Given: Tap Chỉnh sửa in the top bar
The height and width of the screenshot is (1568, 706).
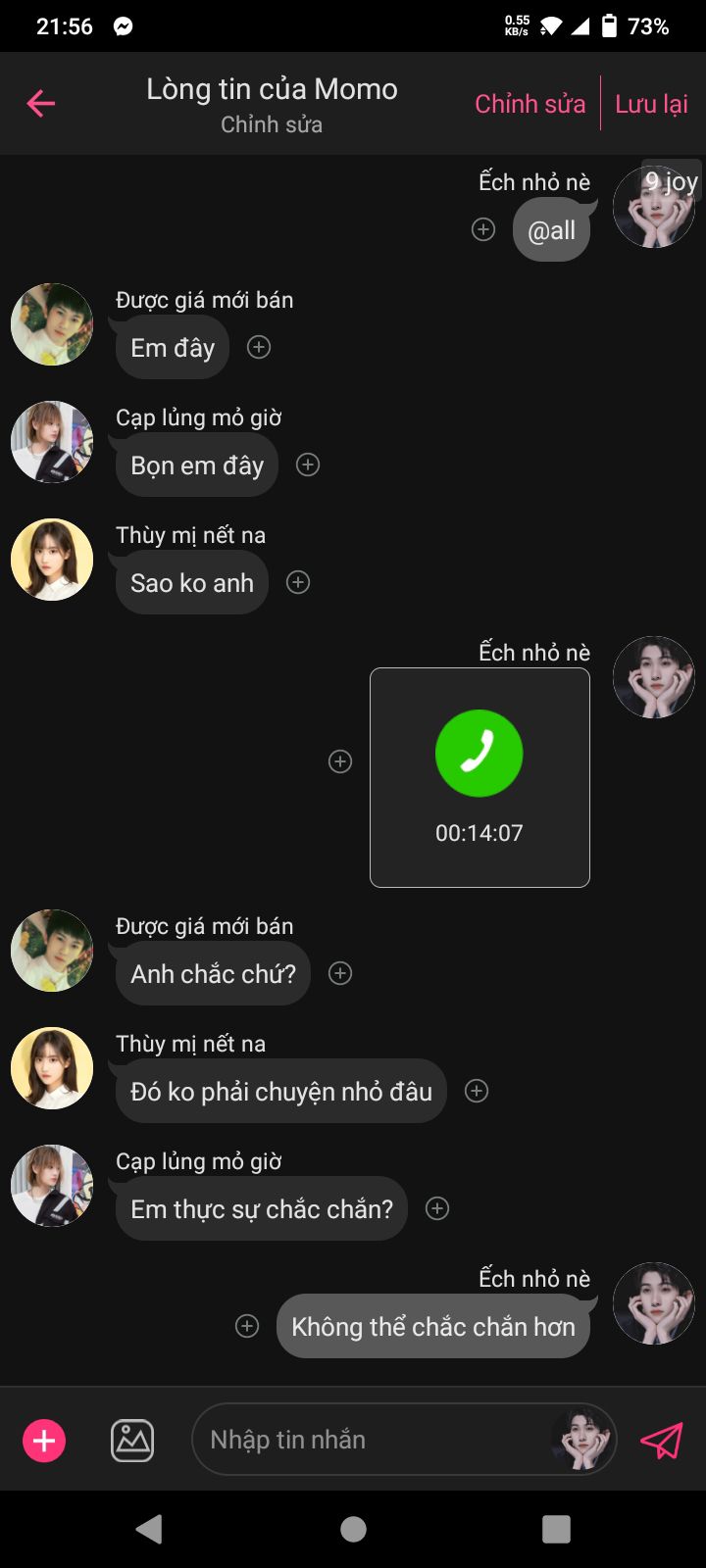Looking at the screenshot, I should point(529,104).
